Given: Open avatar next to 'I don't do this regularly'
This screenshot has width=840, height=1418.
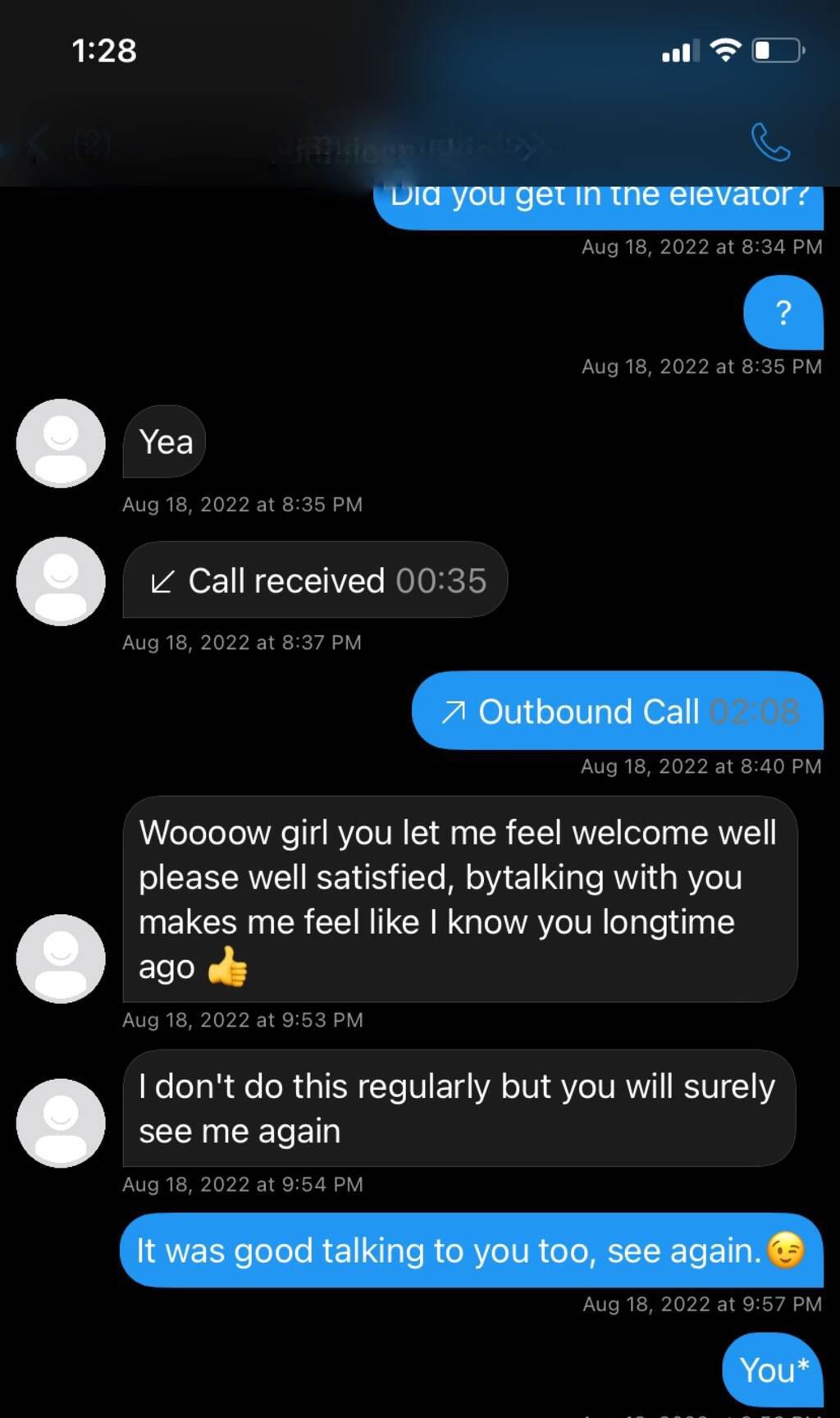Looking at the screenshot, I should pos(61,1123).
